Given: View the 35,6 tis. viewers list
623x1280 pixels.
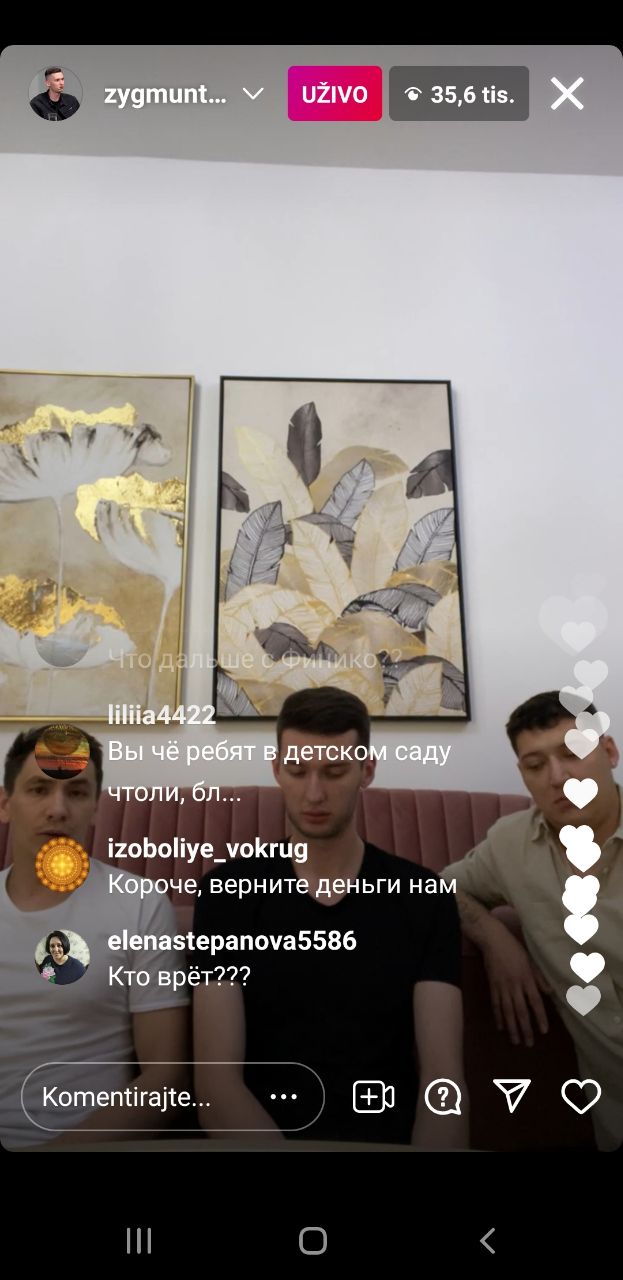Looking at the screenshot, I should [x=459, y=94].
